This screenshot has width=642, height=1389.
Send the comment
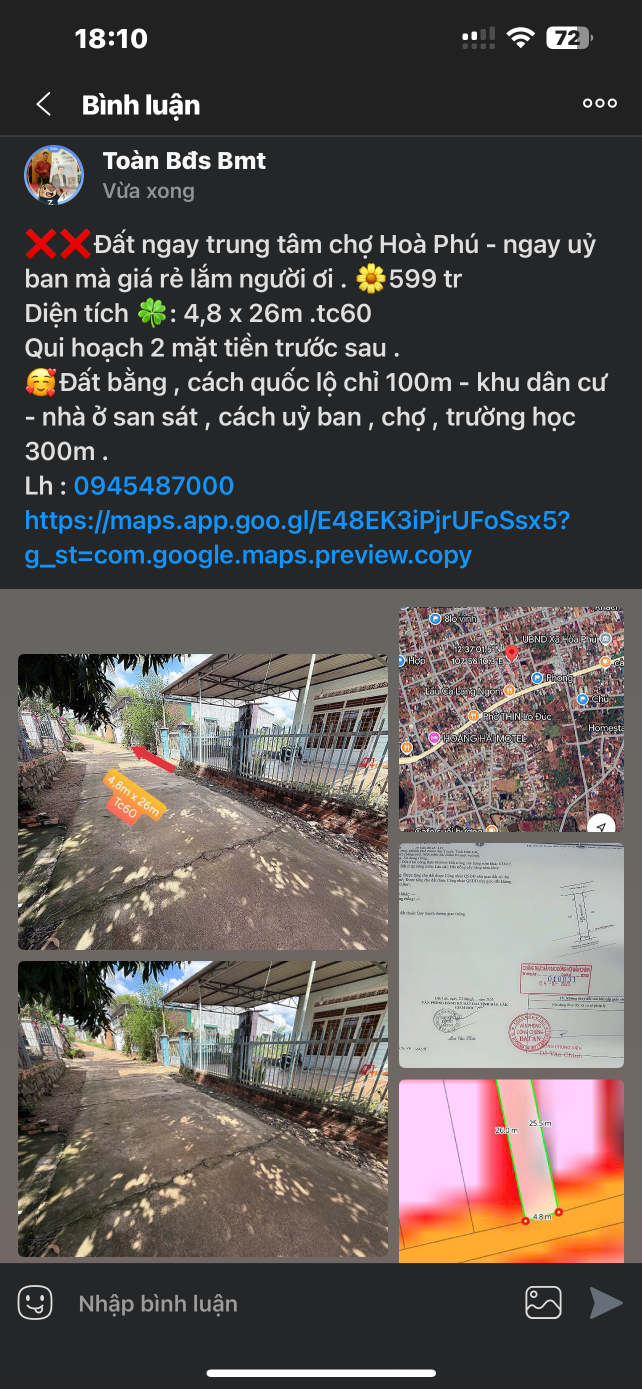pyautogui.click(x=605, y=1303)
